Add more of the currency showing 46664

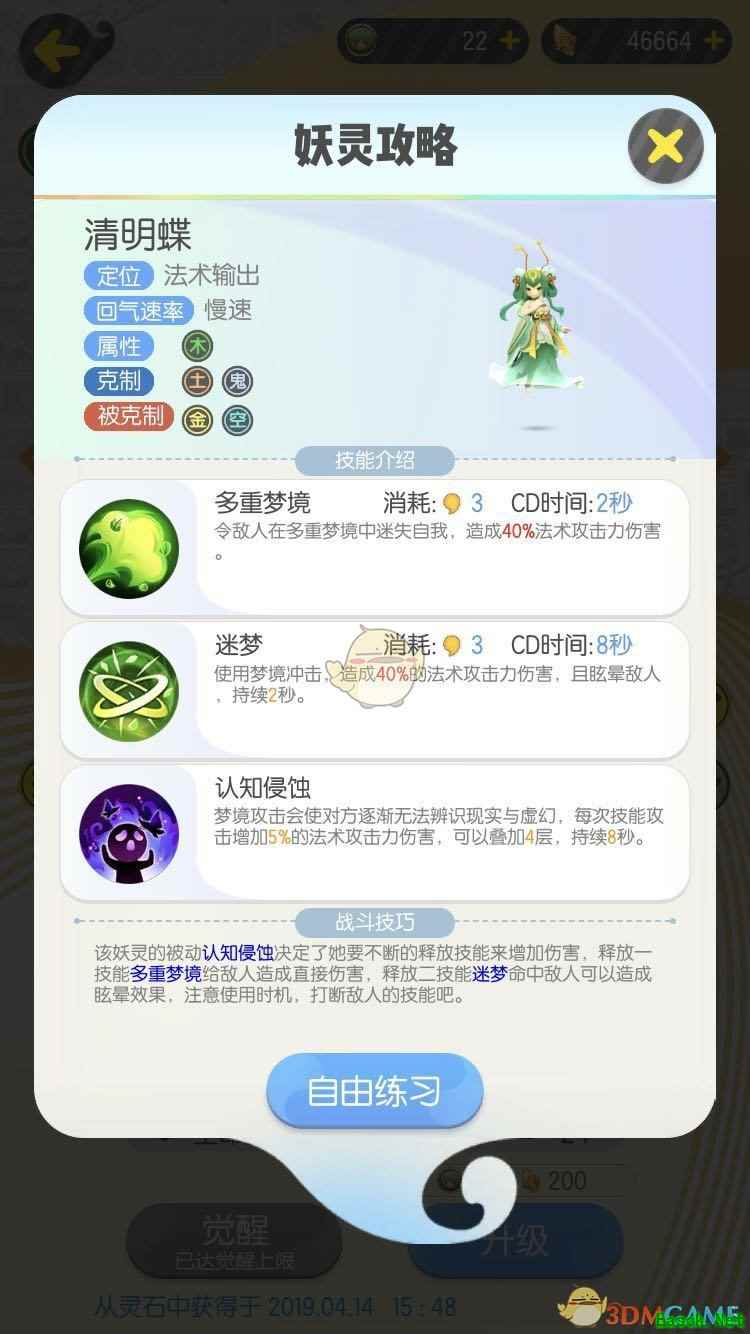713,41
